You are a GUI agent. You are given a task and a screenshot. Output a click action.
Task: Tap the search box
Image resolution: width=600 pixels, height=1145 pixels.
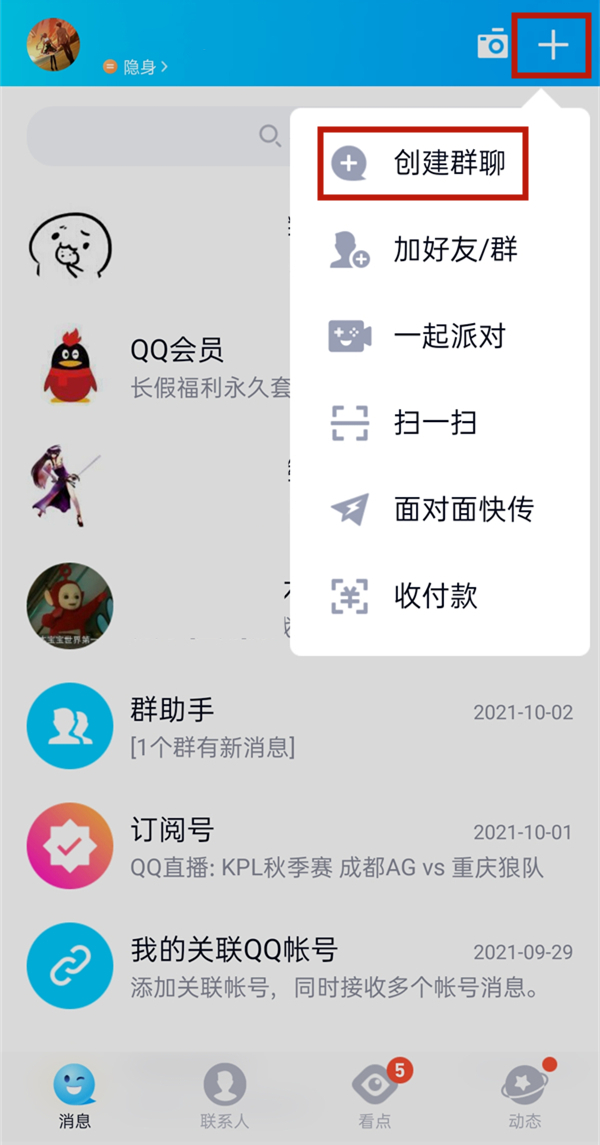[160, 135]
